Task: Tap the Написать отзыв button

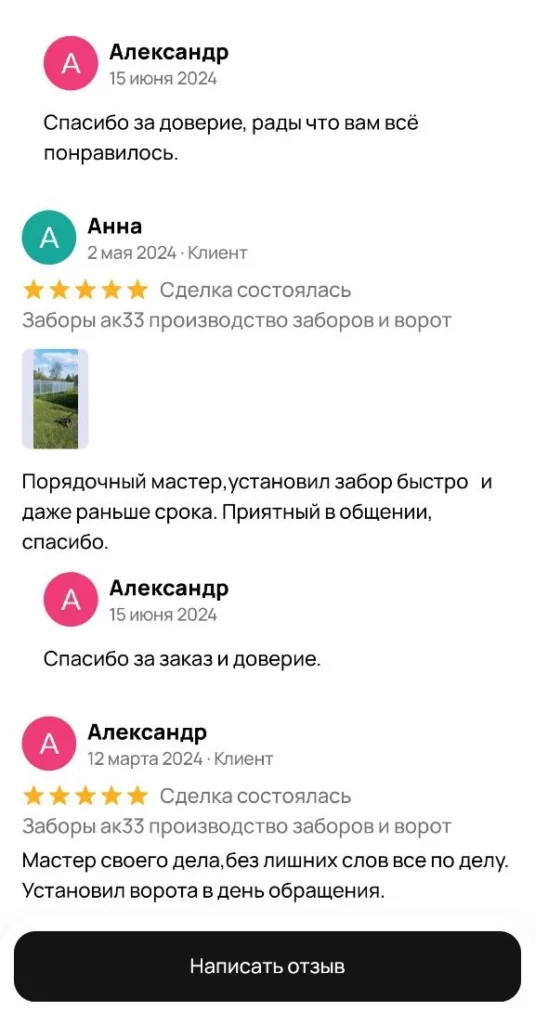Action: tap(267, 966)
